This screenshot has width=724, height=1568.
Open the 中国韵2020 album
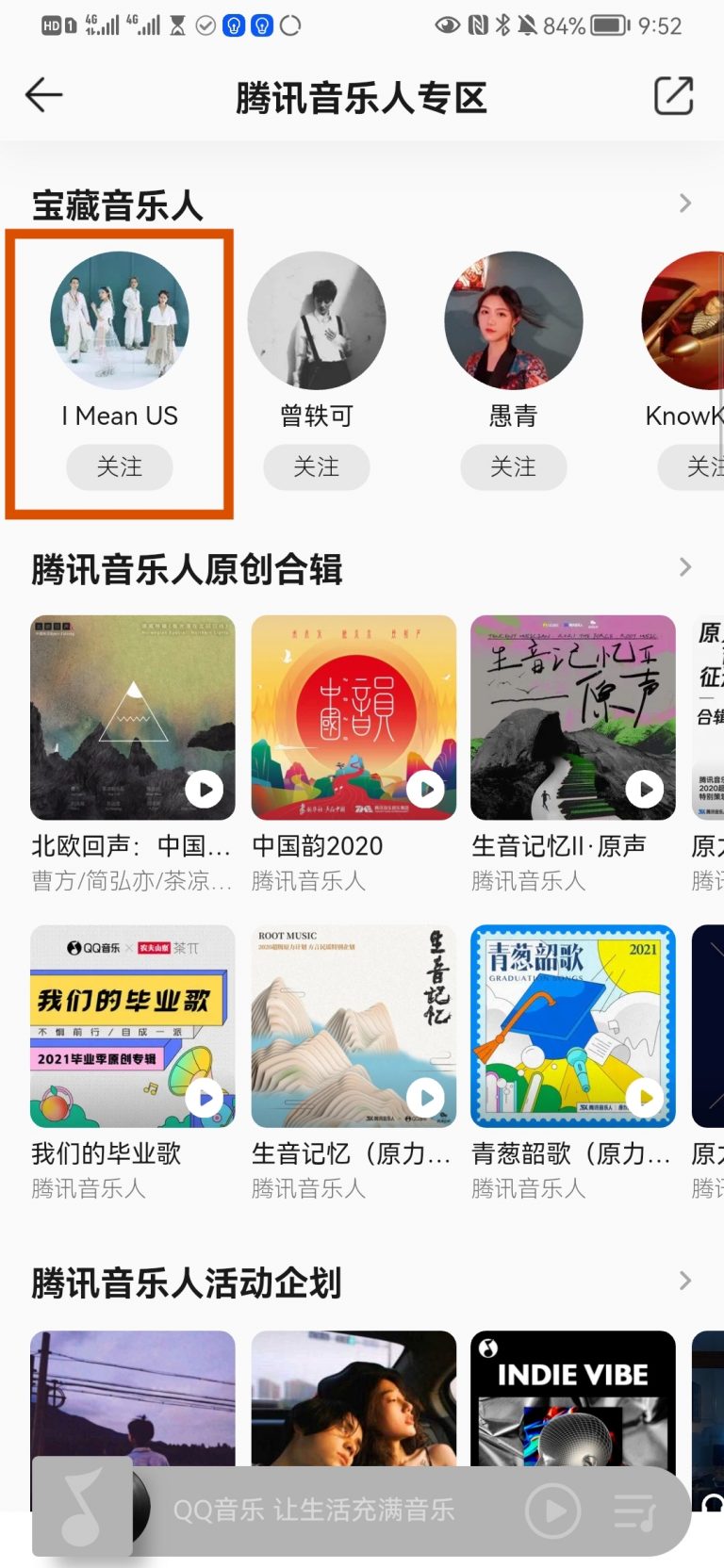(x=354, y=718)
